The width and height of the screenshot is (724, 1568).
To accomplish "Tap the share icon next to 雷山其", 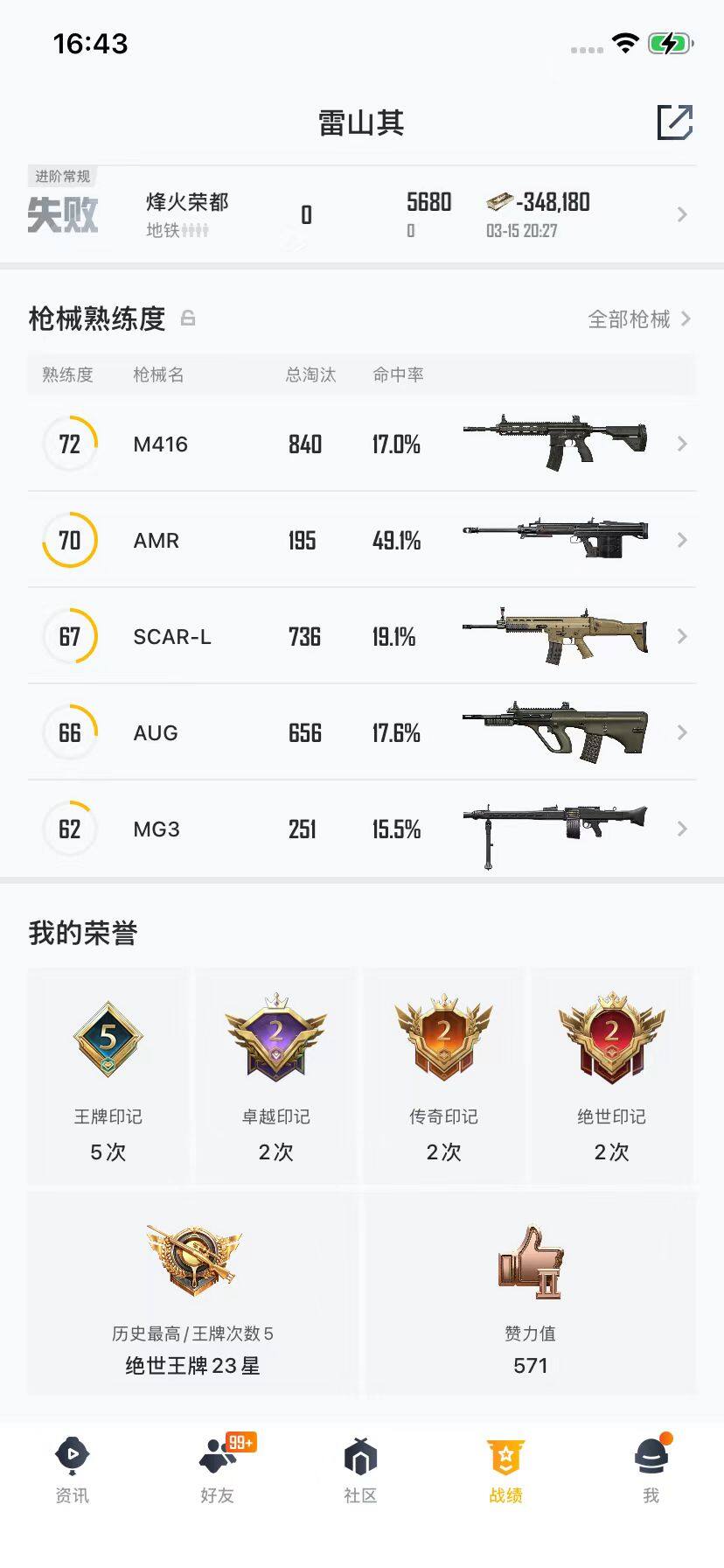I will (x=674, y=122).
